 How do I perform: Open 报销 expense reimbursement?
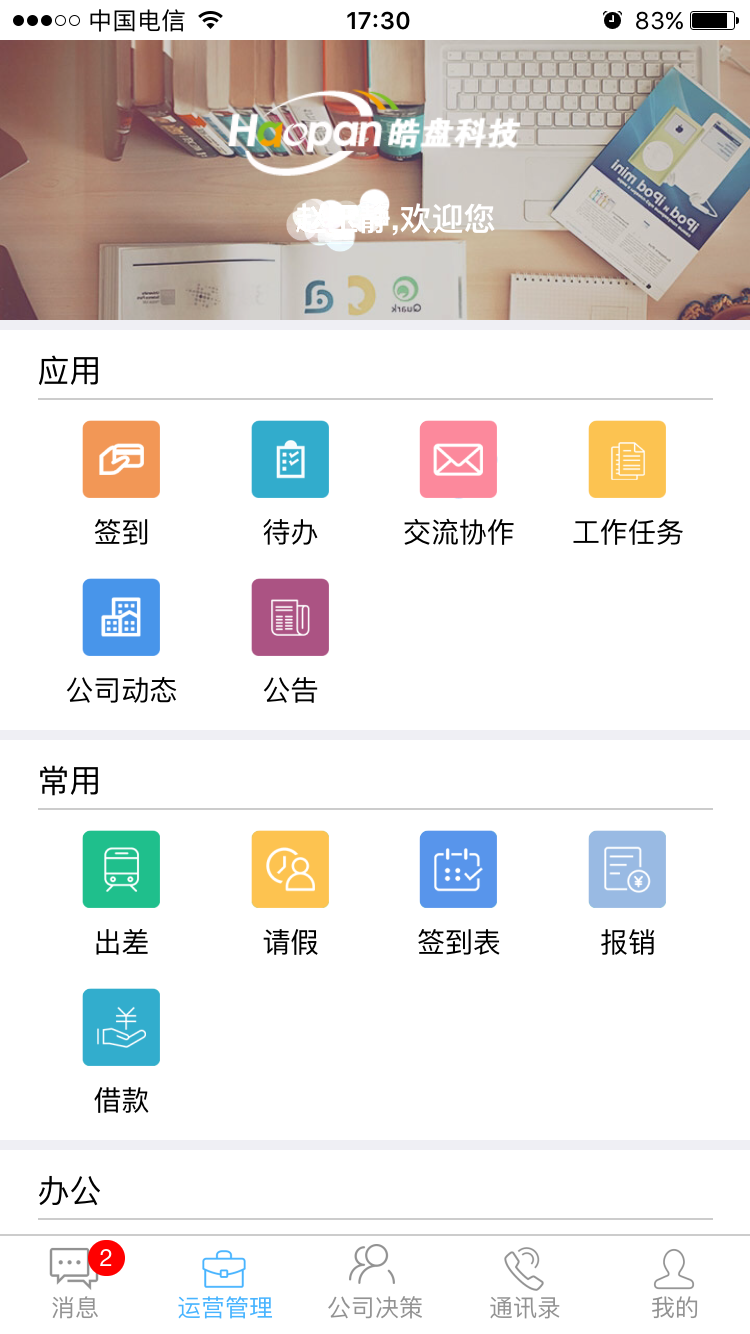627,870
